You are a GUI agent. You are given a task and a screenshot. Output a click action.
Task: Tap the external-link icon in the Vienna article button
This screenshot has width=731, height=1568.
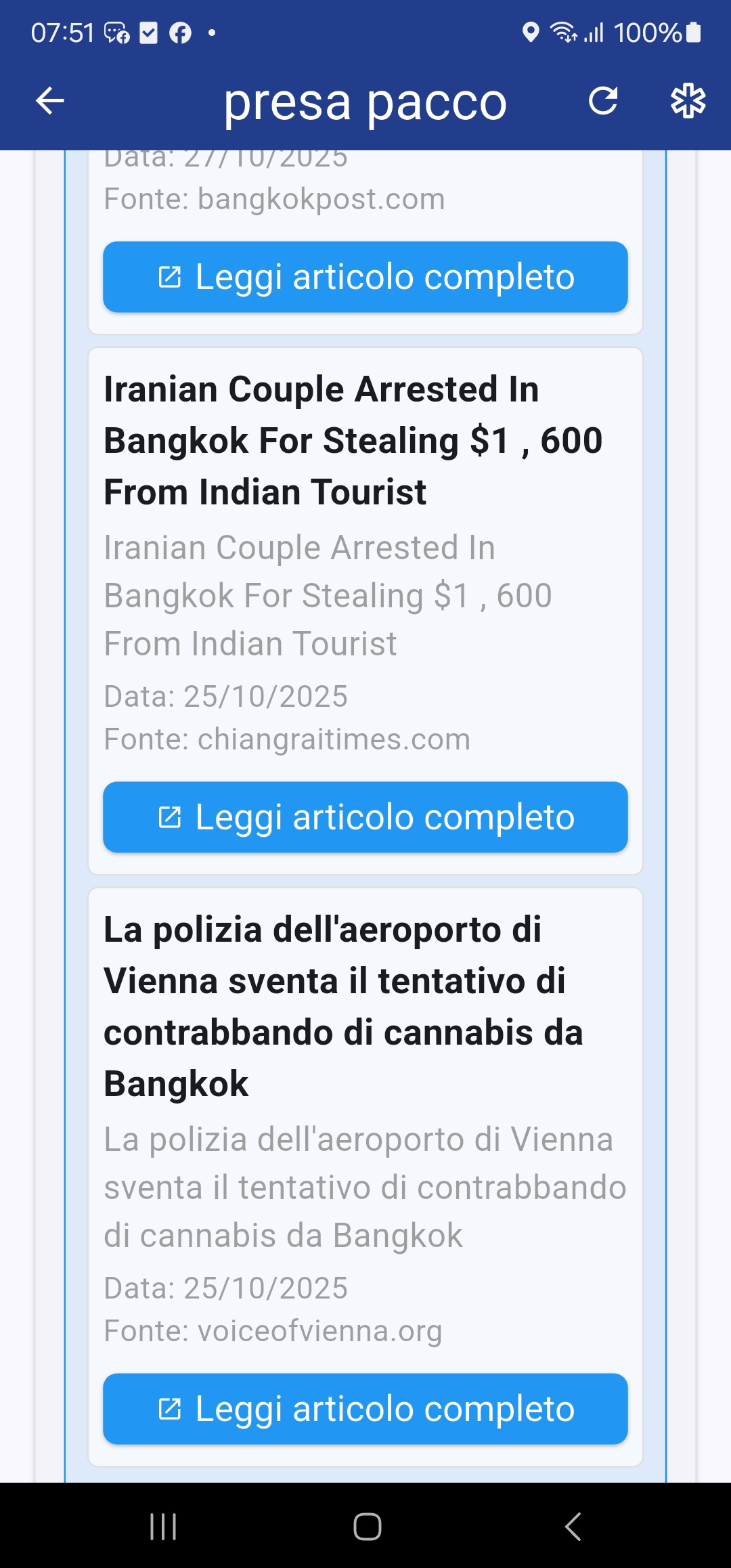pos(171,1408)
